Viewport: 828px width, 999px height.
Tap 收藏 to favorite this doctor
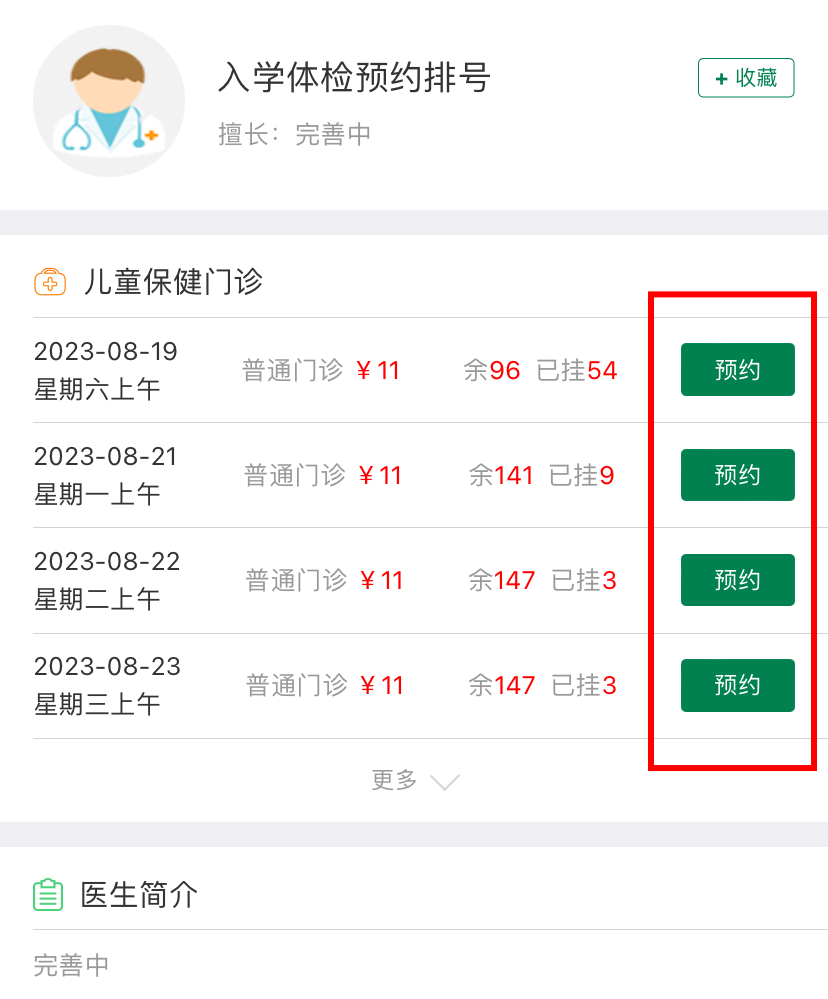(x=746, y=78)
